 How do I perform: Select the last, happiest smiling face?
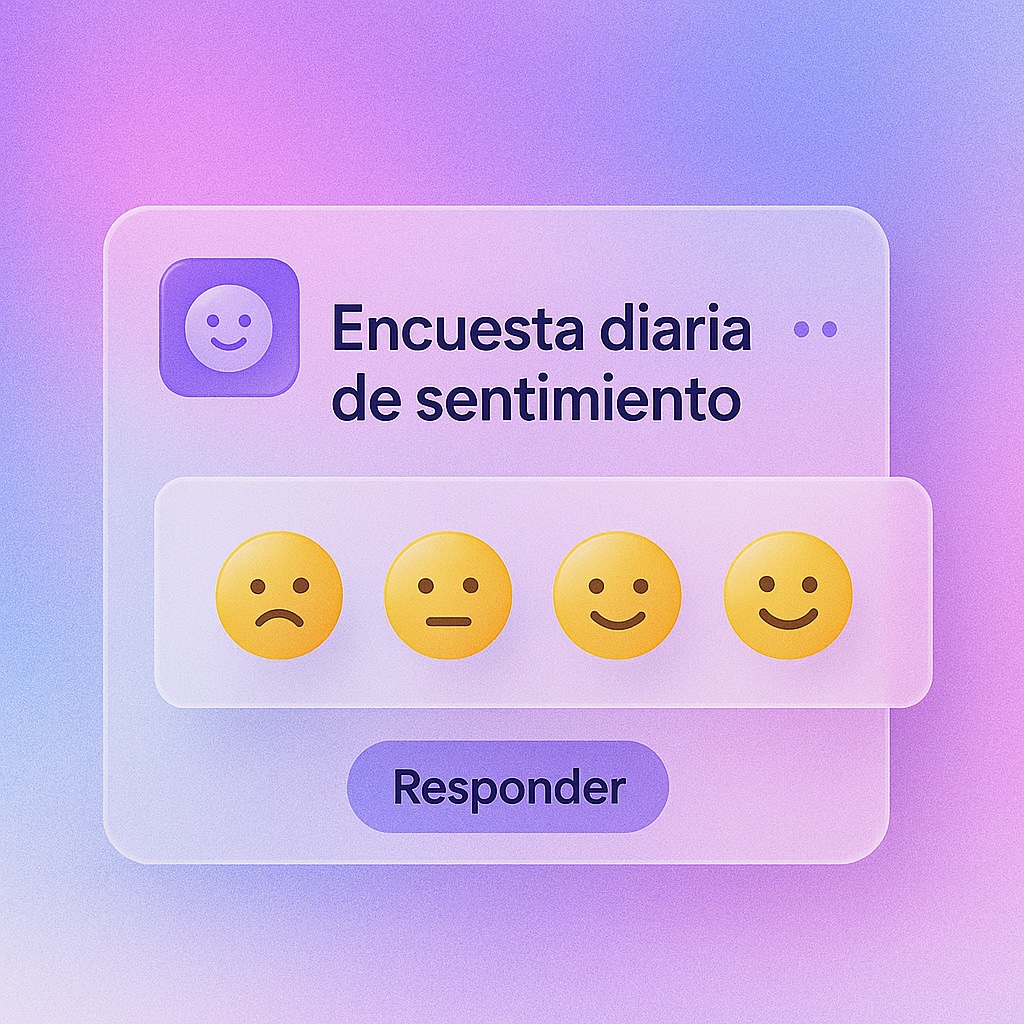788,595
